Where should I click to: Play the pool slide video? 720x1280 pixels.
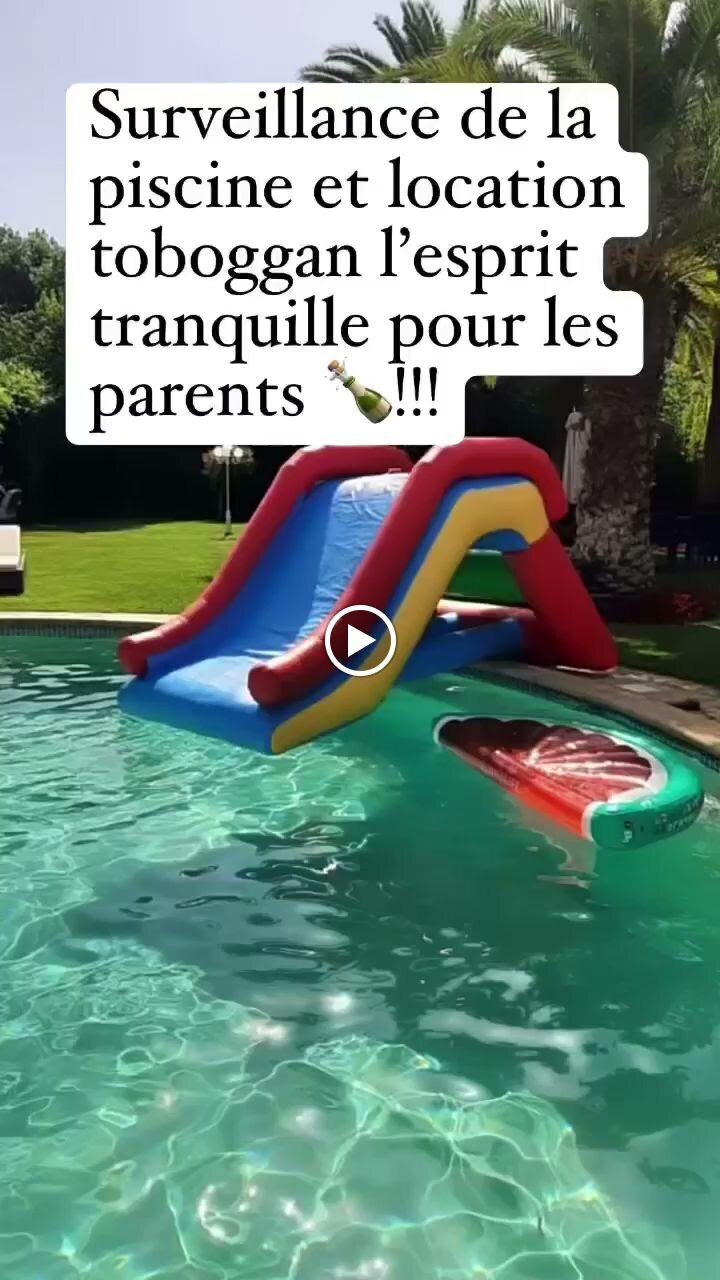(360, 640)
